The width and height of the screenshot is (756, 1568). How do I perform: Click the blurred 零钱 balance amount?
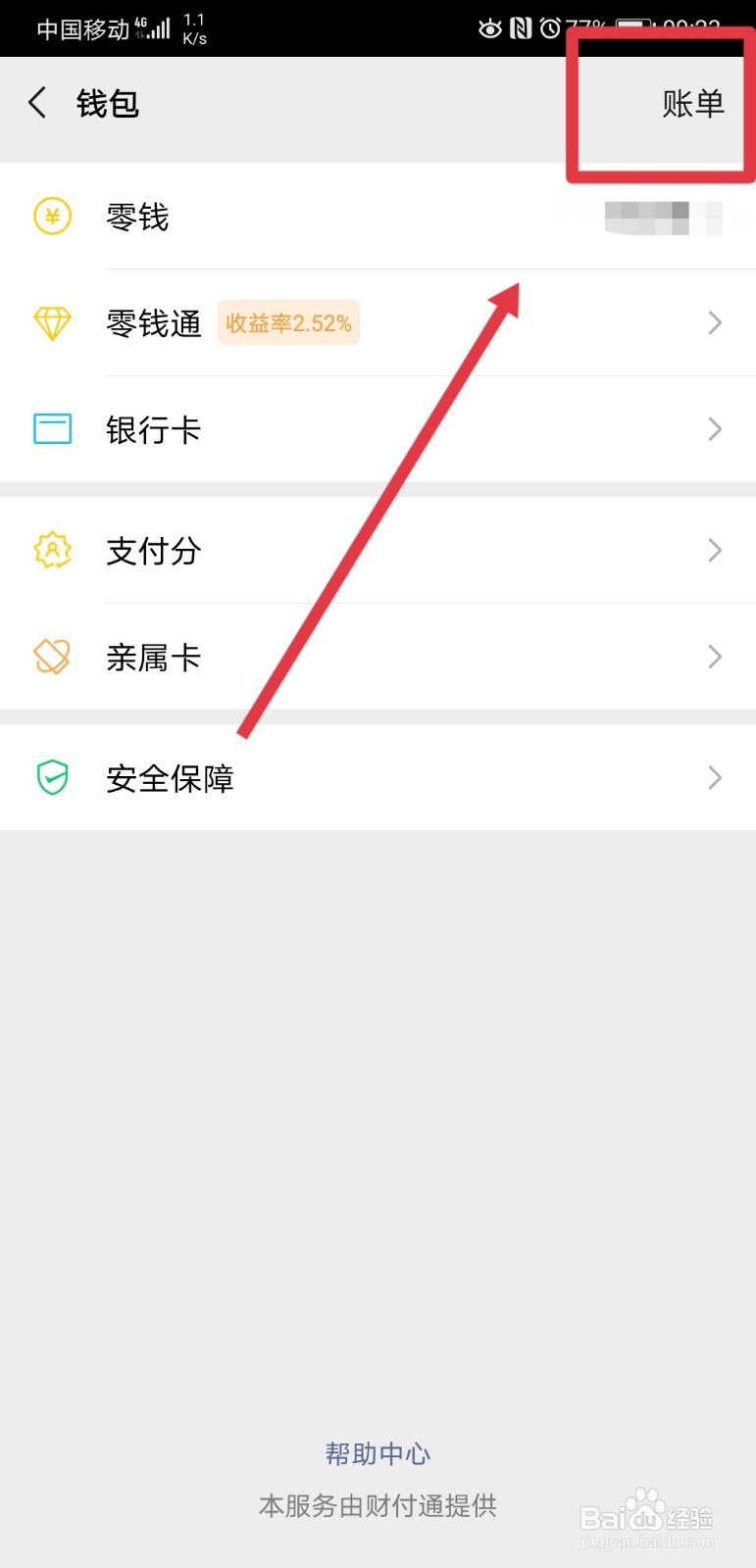(647, 218)
